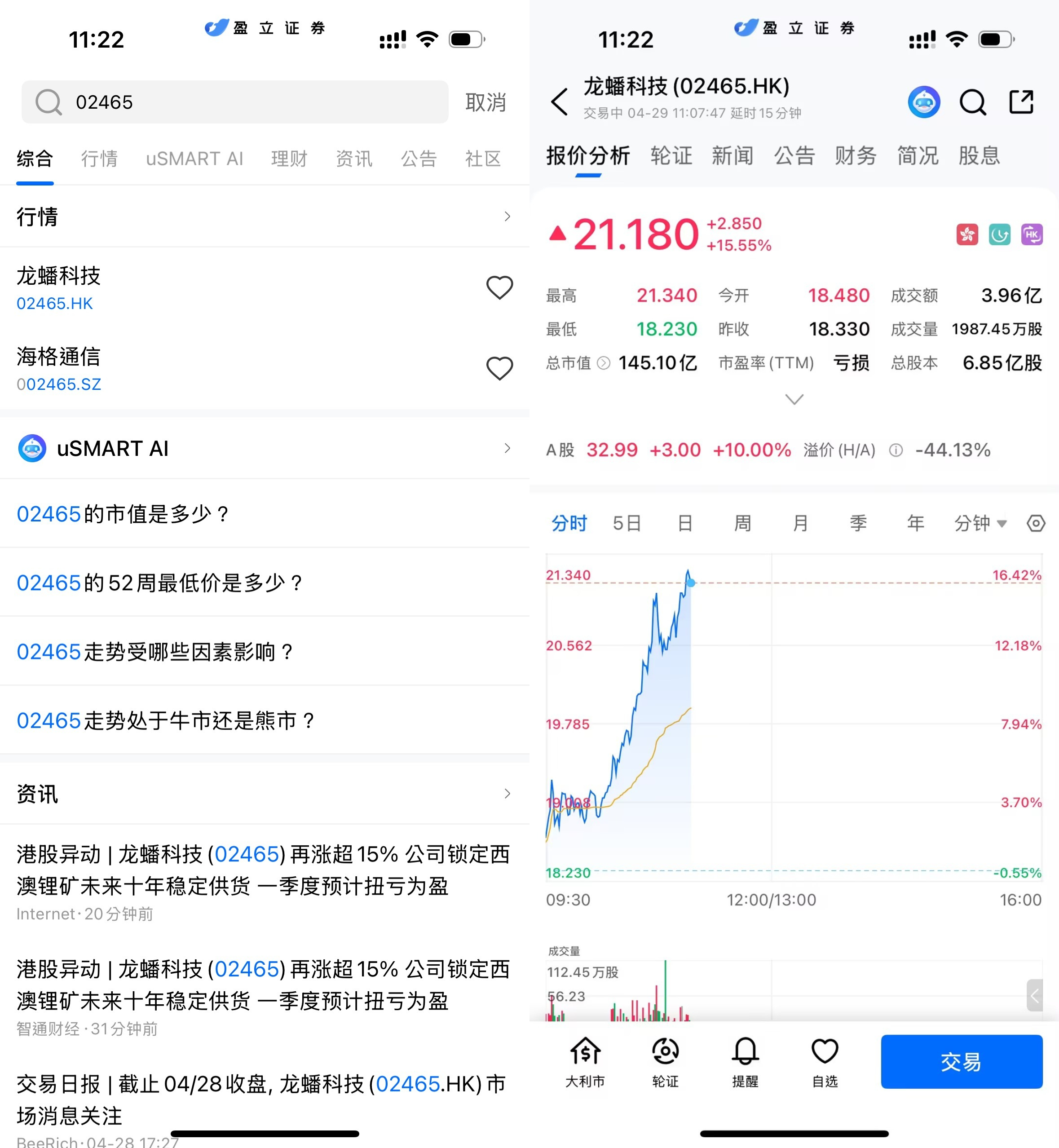Expand the 资讯 section
The width and height of the screenshot is (1059, 1148).
point(507,793)
